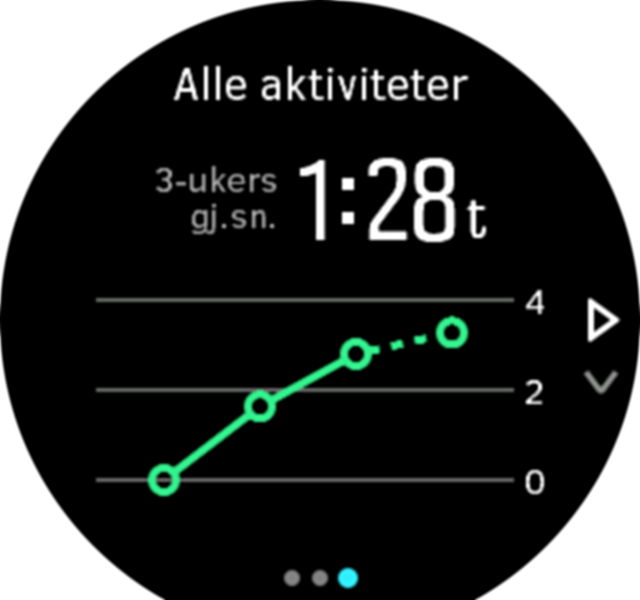Tap the right-pointing triangle arrow
640x600 pixels.
(x=601, y=323)
